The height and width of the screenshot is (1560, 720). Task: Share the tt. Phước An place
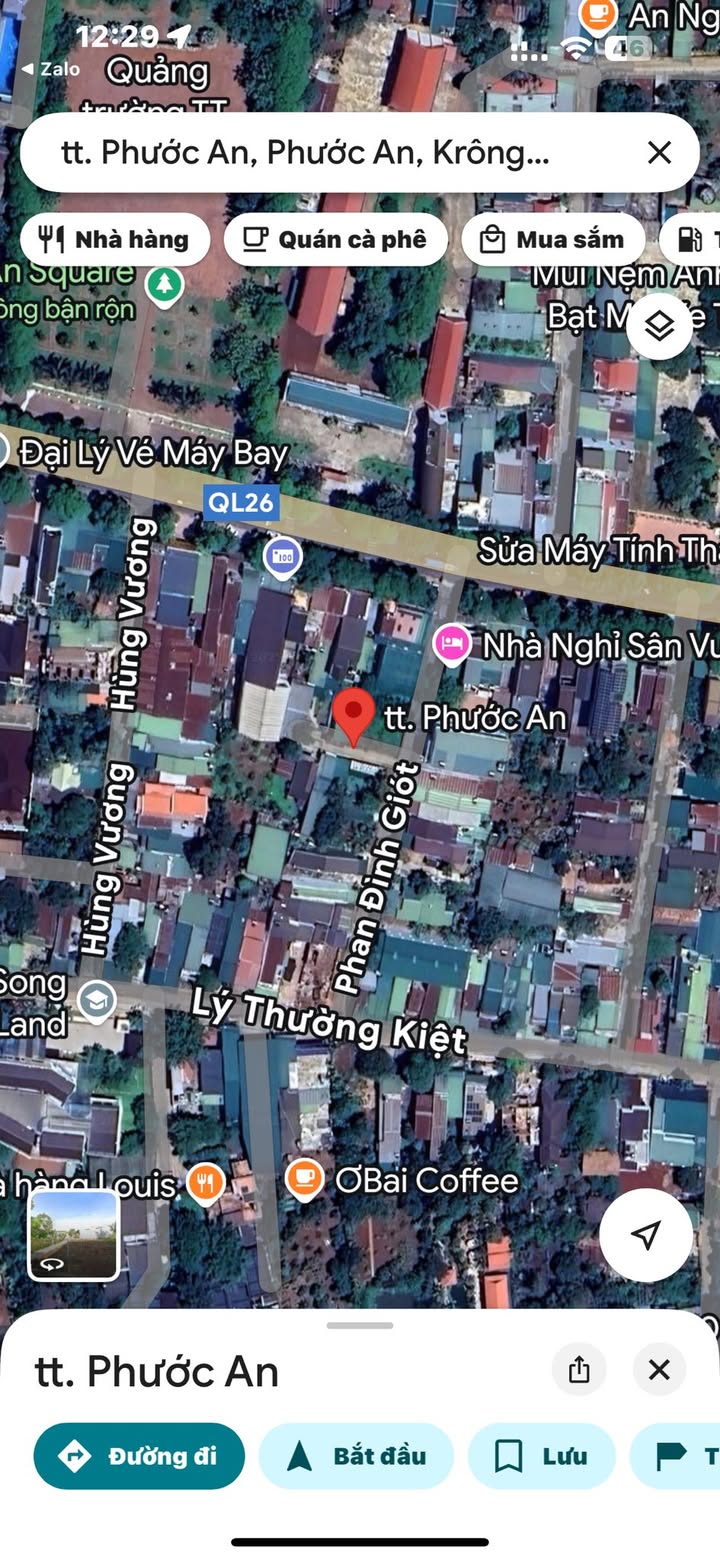pyautogui.click(x=579, y=1370)
